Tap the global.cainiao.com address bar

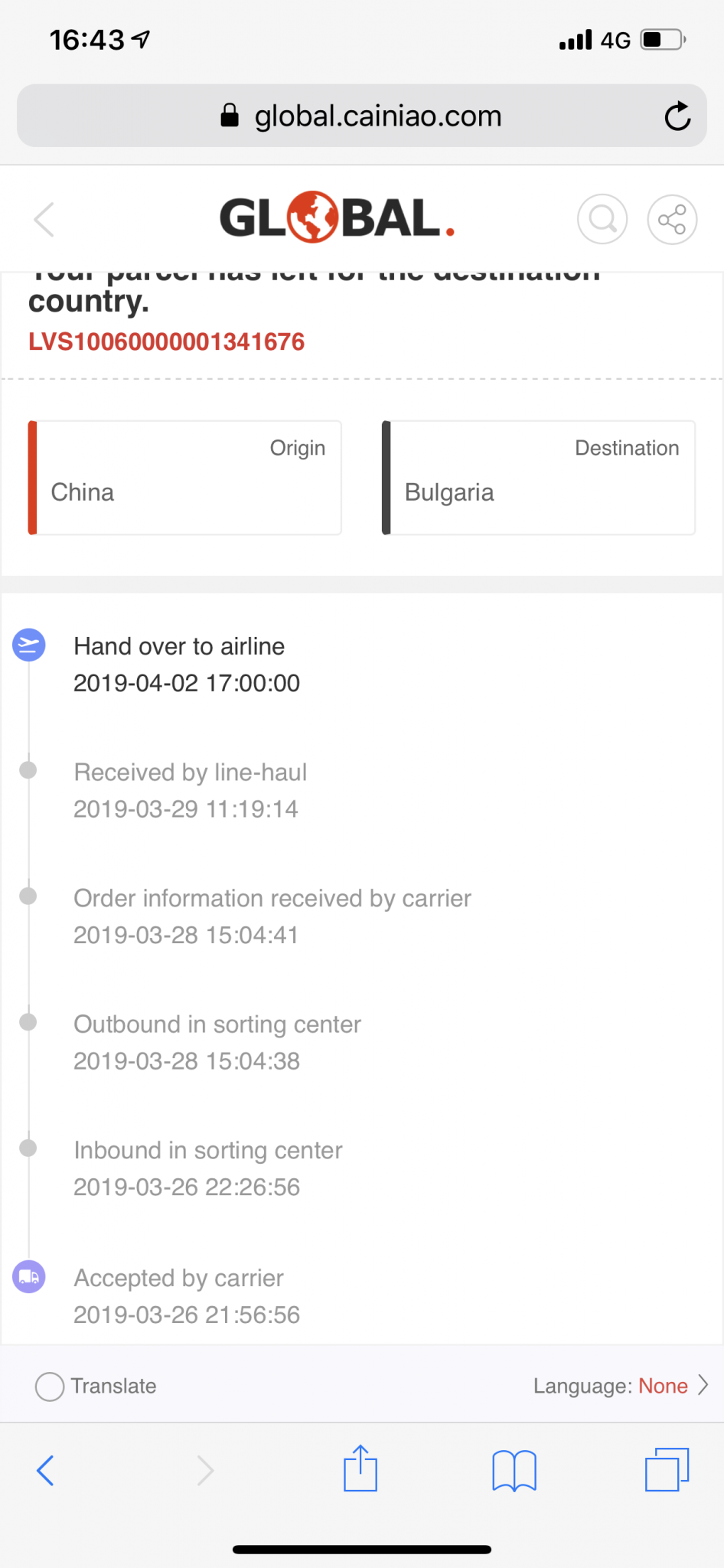click(362, 116)
